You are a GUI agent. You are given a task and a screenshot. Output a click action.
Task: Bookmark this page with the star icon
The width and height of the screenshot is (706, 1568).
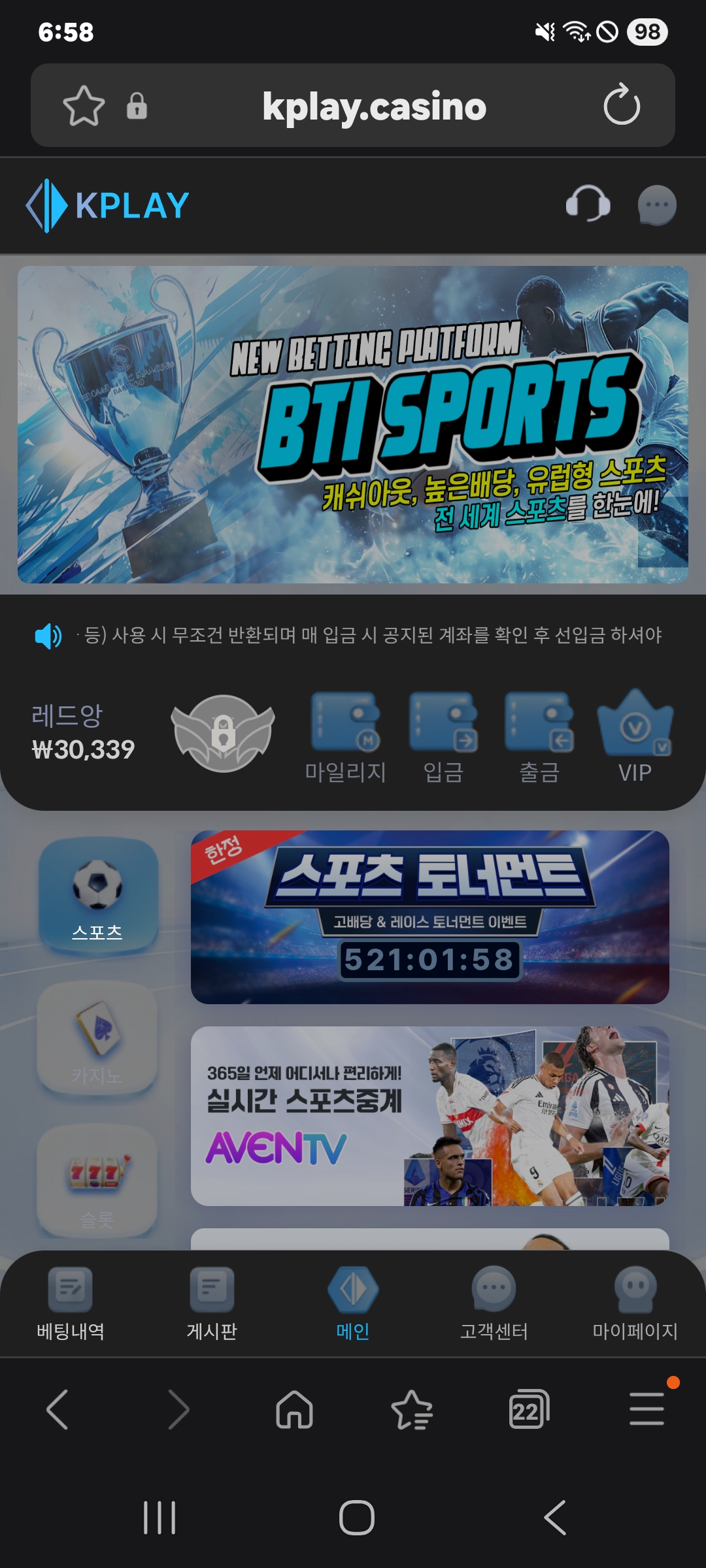tap(84, 106)
